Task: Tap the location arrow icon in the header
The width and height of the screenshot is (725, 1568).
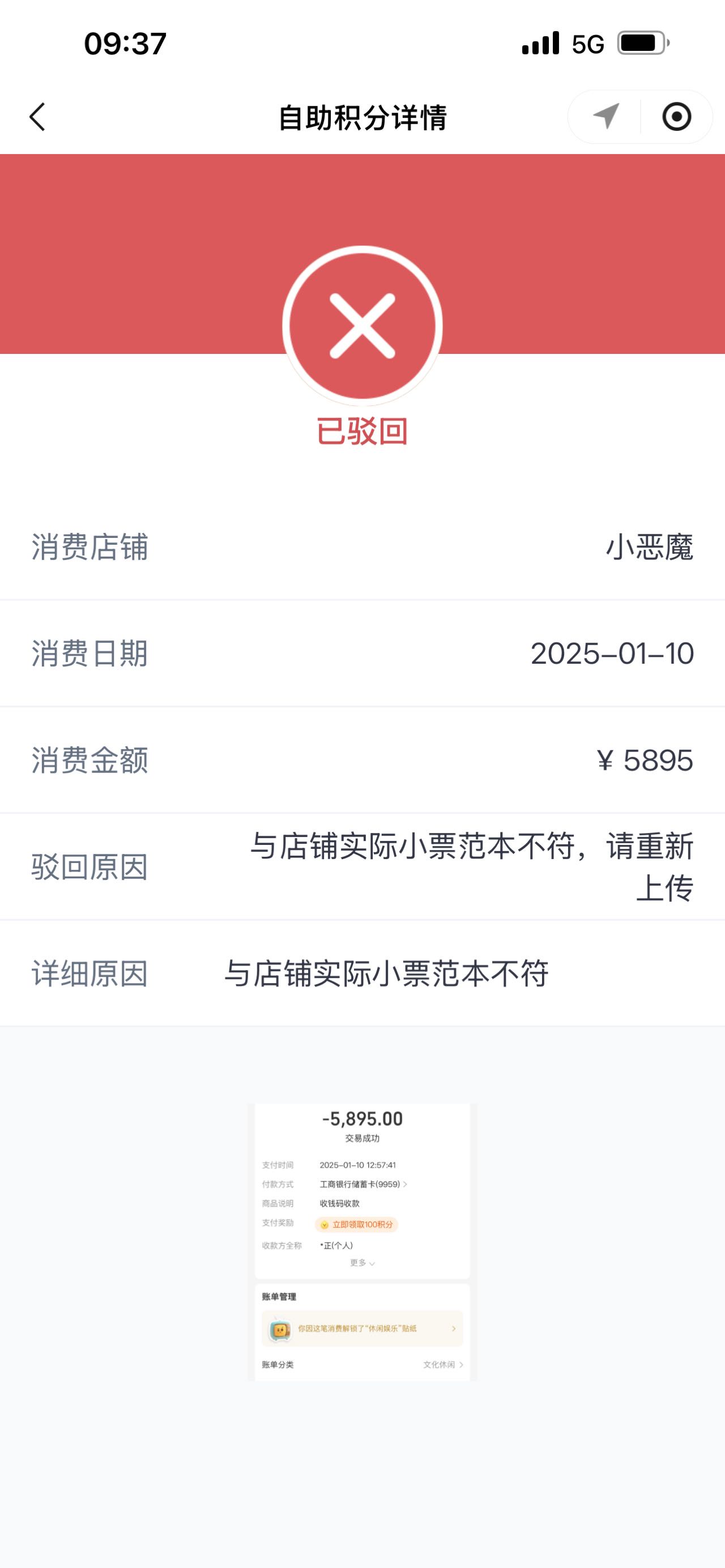Action: coord(605,116)
